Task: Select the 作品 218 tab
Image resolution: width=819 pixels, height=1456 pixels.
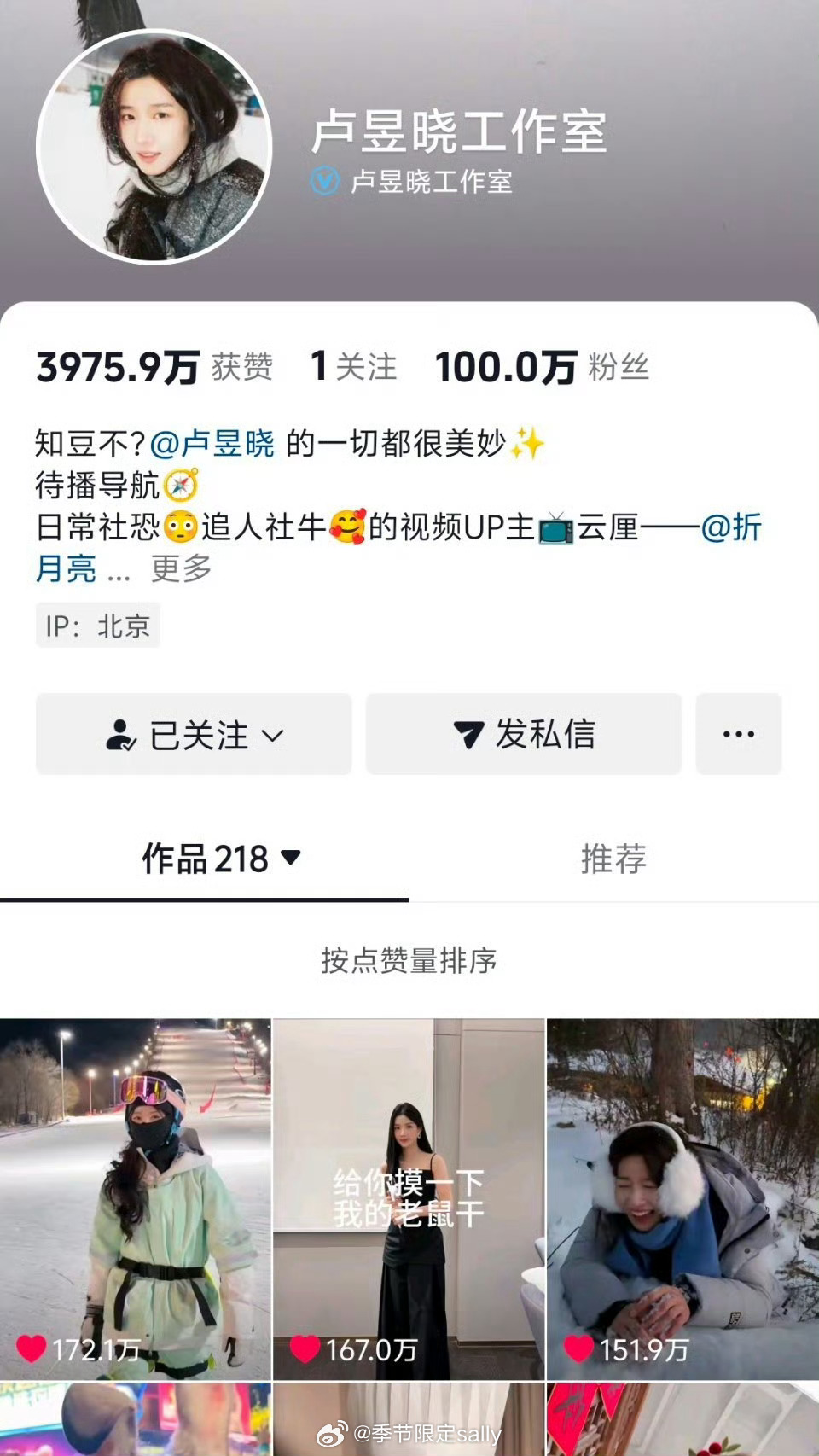Action: point(205,860)
